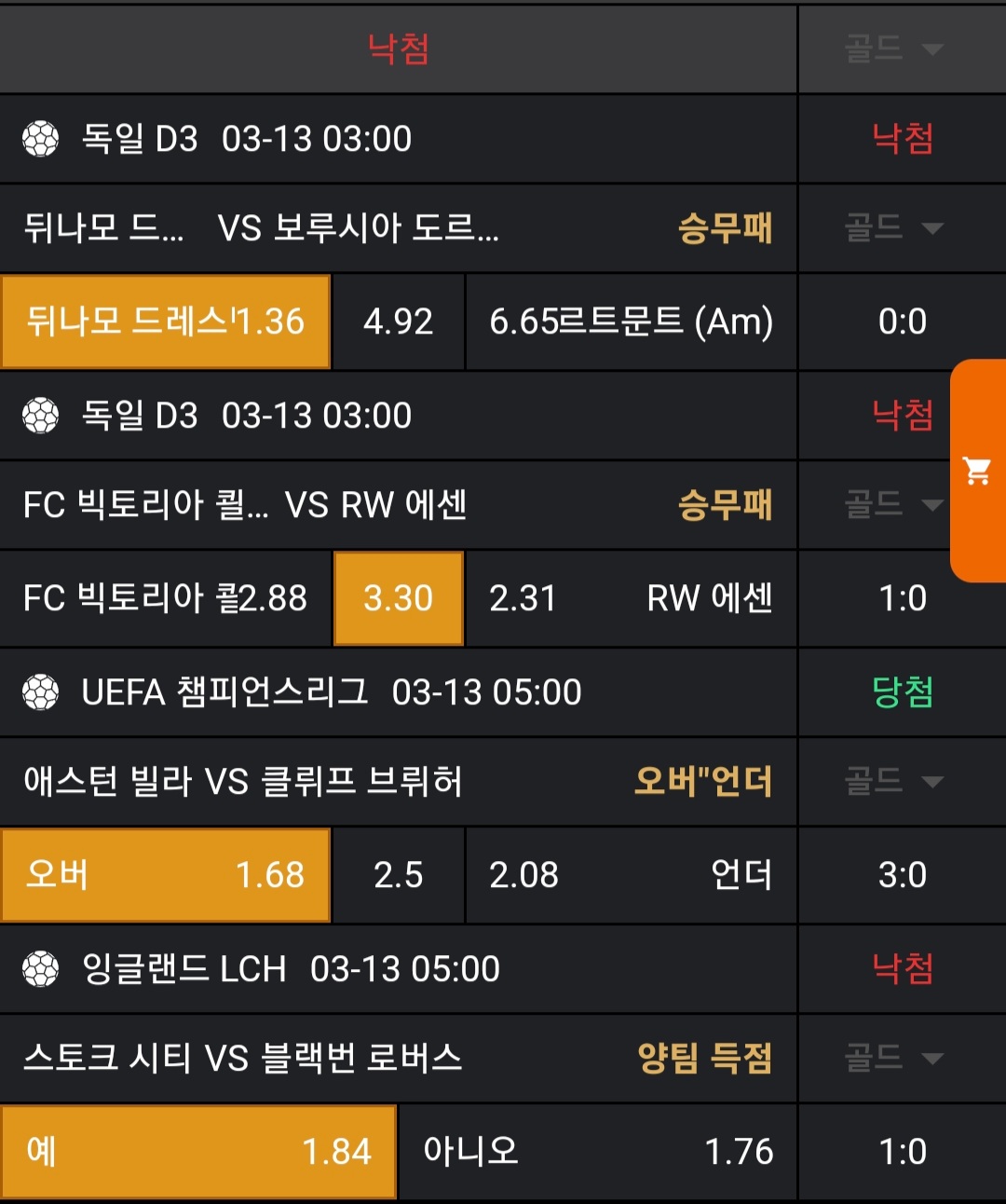Select RW 에센 win odds 2.31
1006x1204 pixels.
(631, 598)
